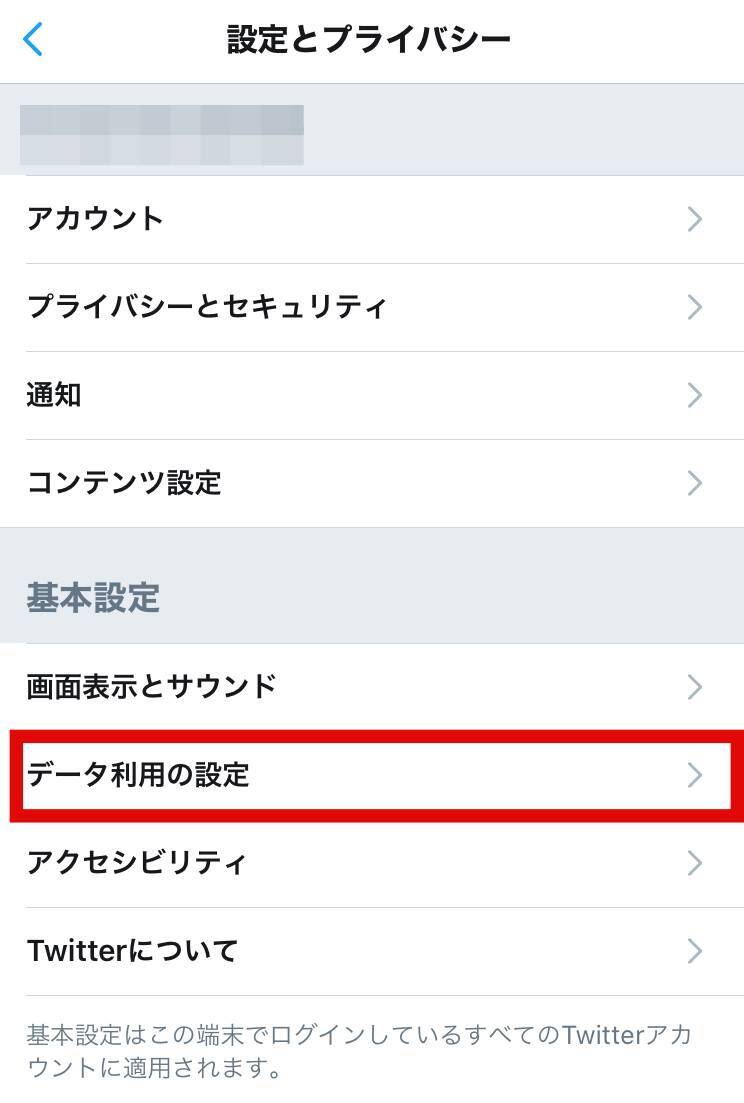Image resolution: width=744 pixels, height=1103 pixels.
Task: Open アカウント settings
Action: point(372,219)
